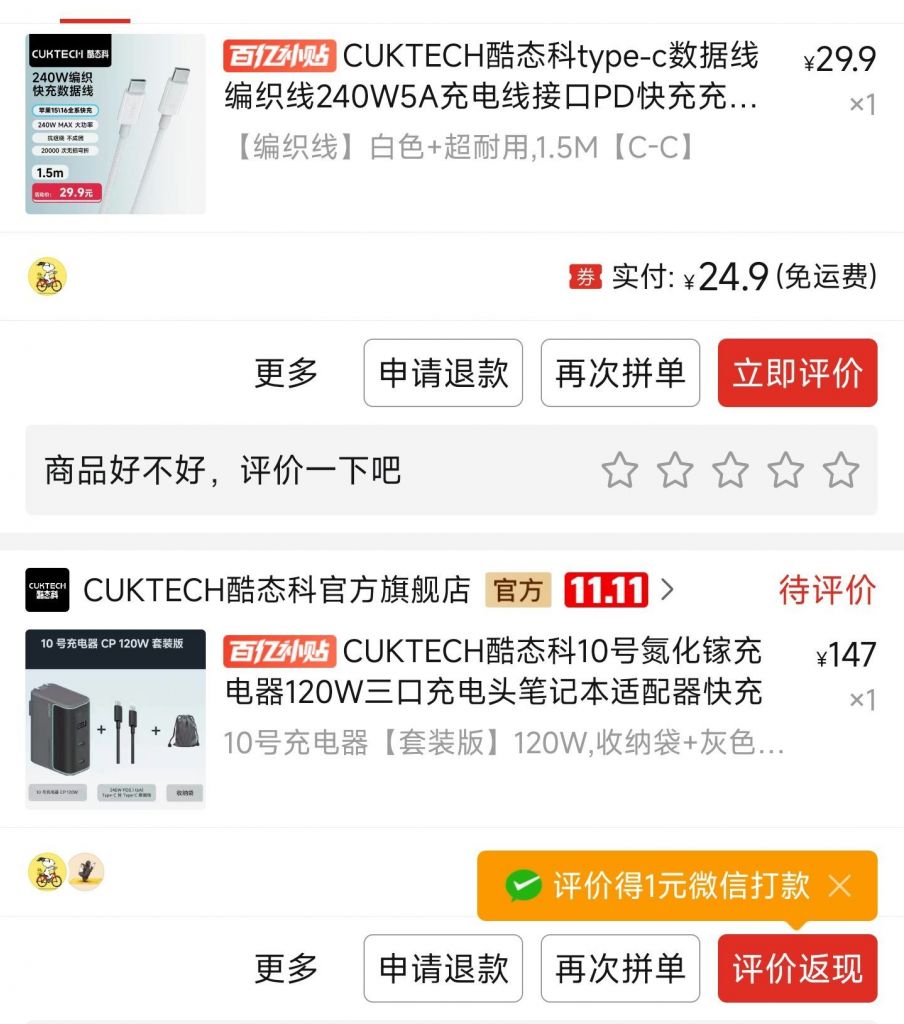Rate the type-c cable five stars
The width and height of the screenshot is (904, 1024).
841,470
